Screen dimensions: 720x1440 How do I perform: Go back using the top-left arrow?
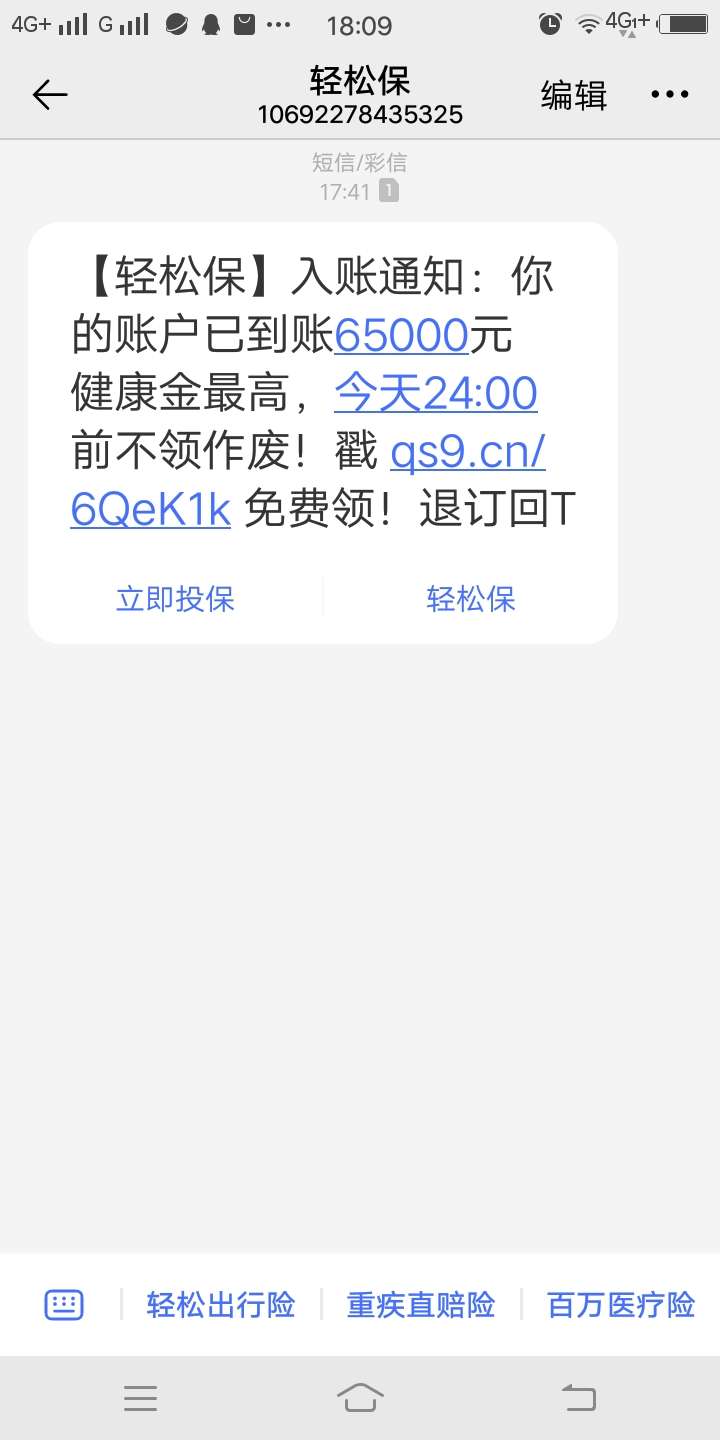tap(49, 95)
